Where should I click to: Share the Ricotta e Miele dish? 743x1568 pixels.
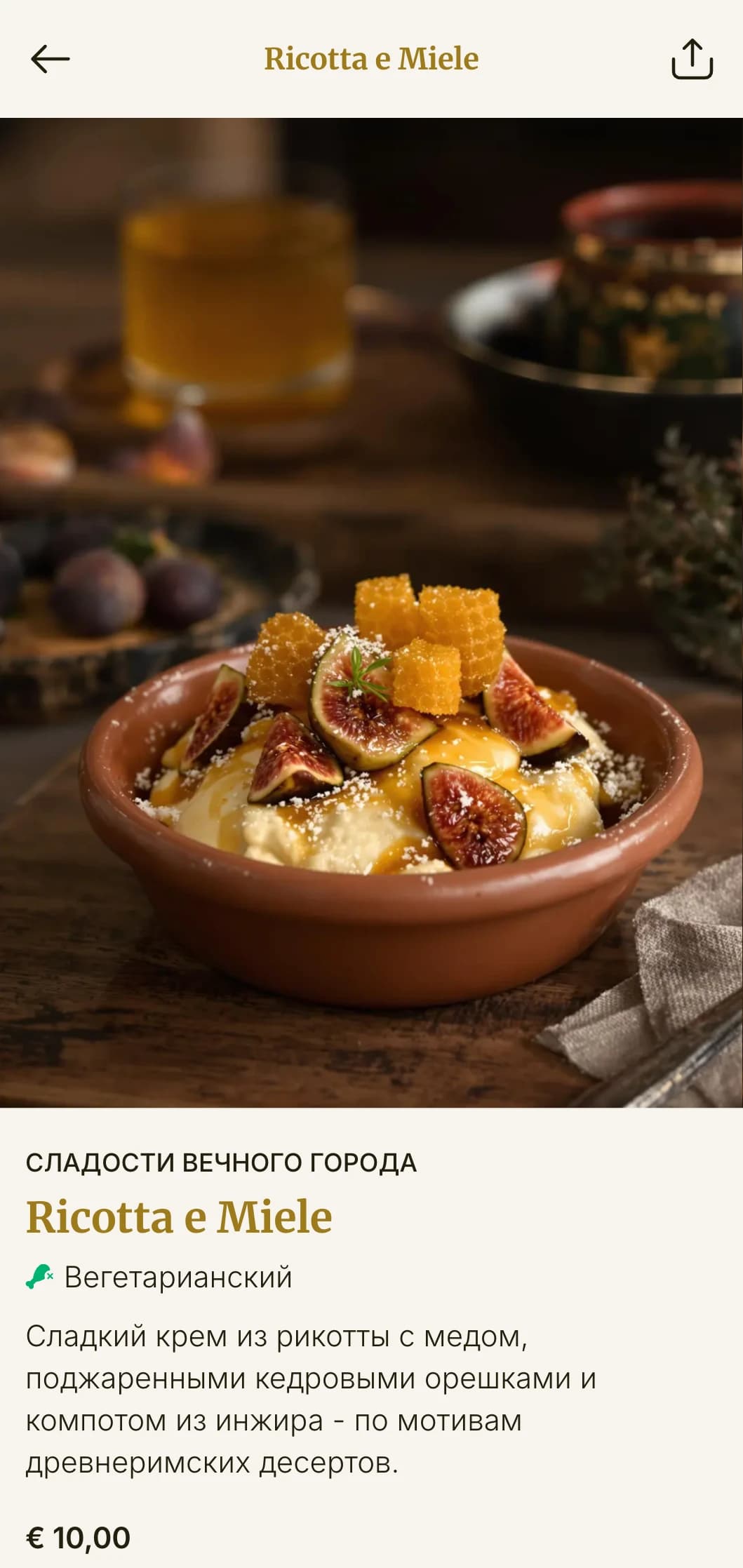click(692, 59)
